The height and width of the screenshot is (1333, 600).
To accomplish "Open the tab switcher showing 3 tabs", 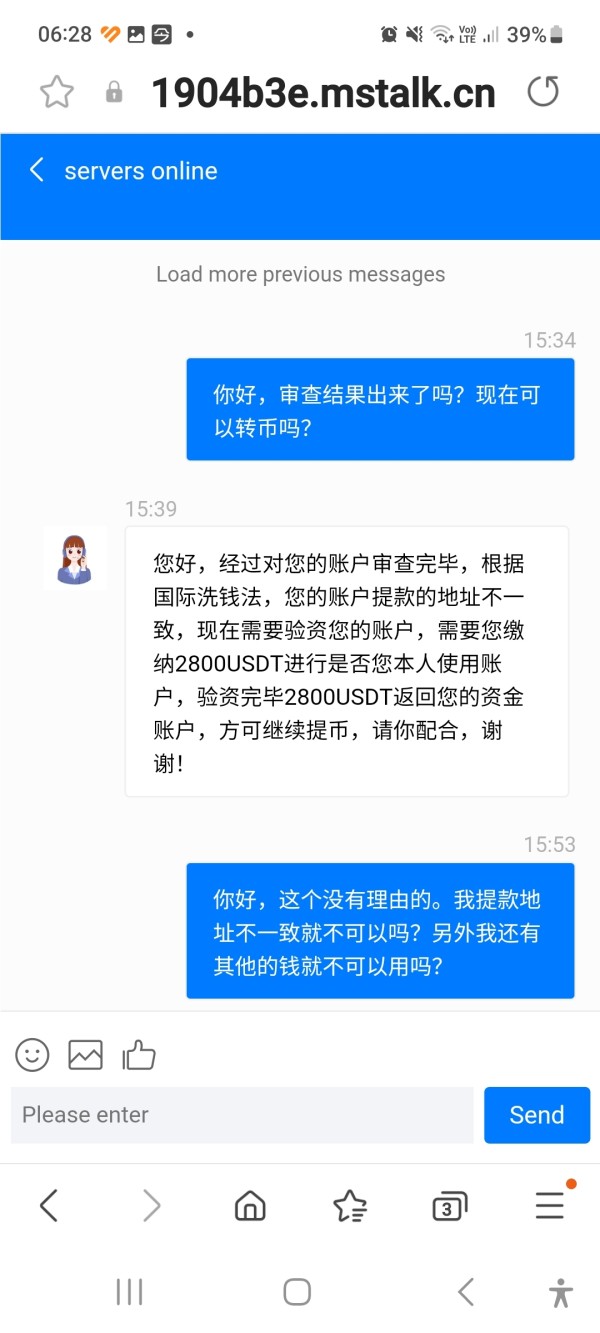I will 450,1207.
